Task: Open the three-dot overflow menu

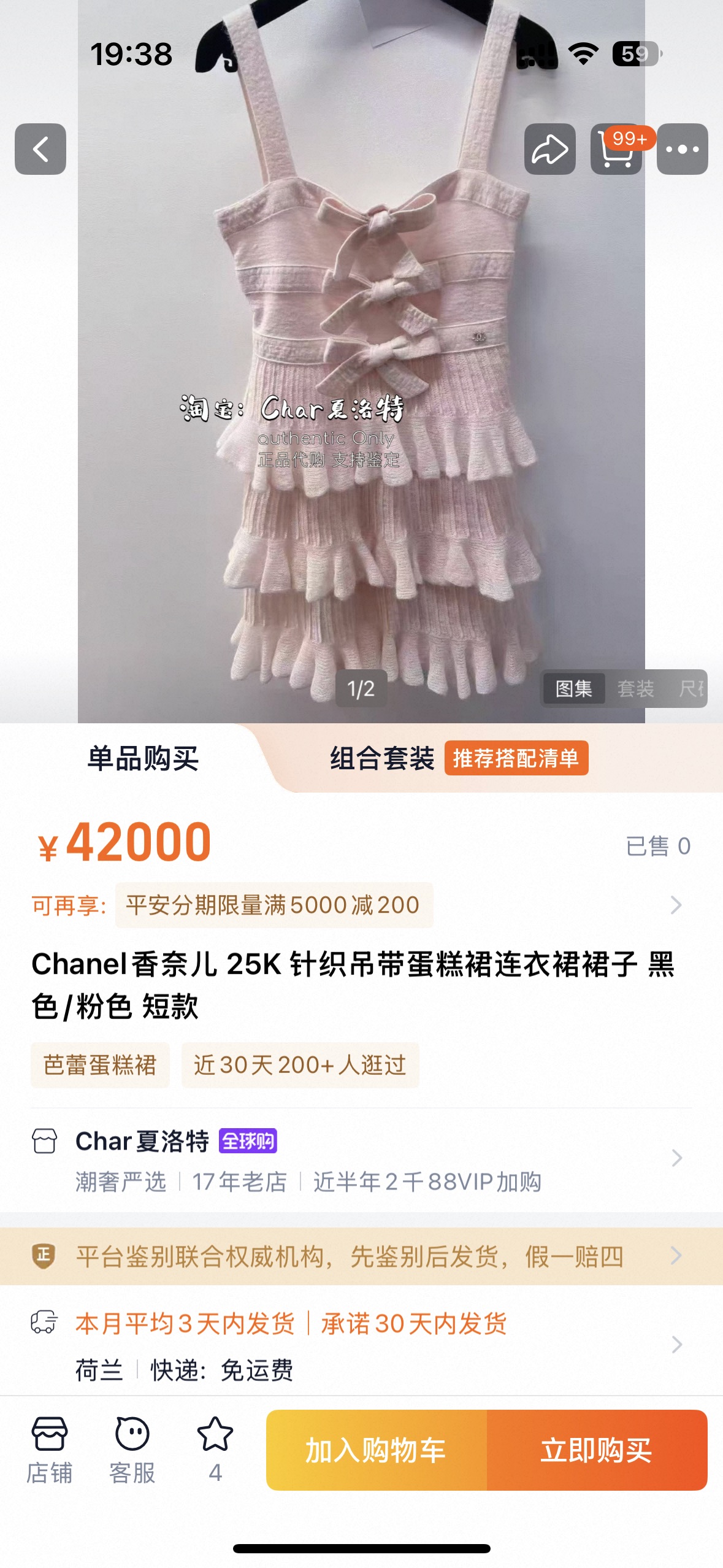Action: 682,149
